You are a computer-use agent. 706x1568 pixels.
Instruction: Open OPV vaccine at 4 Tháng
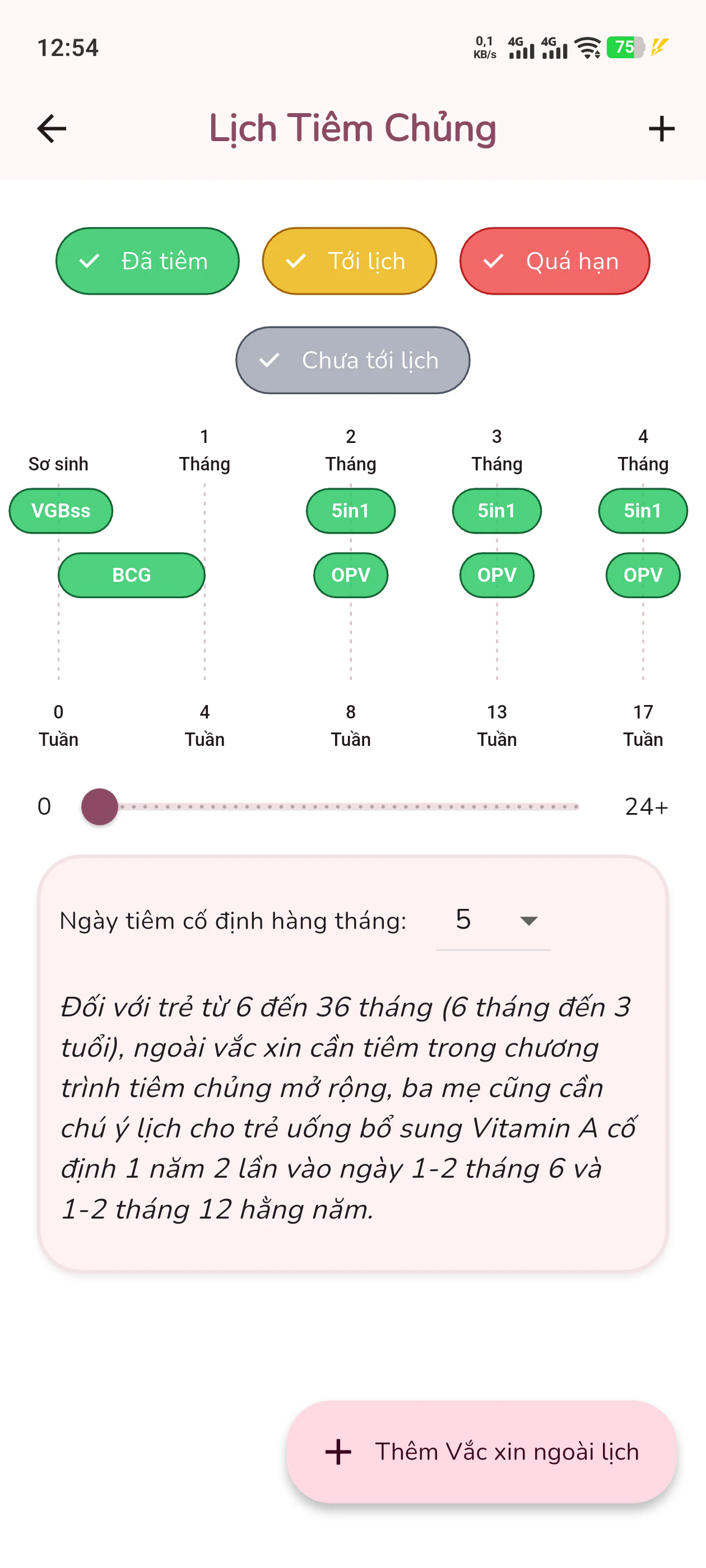[643, 575]
